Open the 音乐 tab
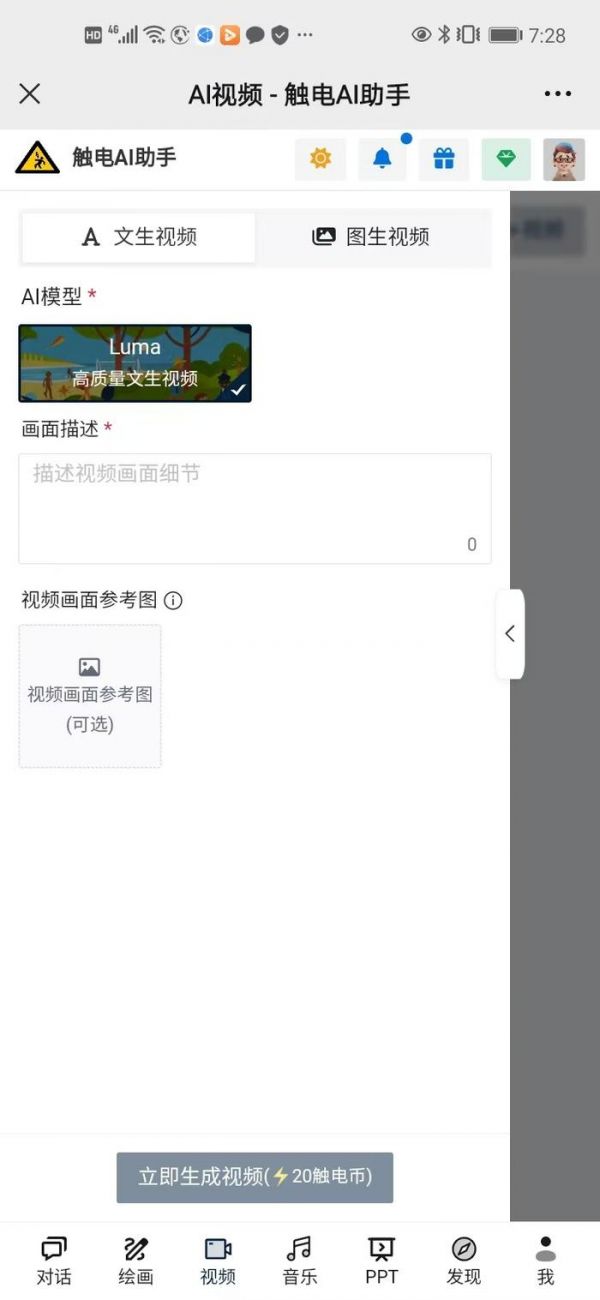This screenshot has height=1300, width=600. (299, 1260)
